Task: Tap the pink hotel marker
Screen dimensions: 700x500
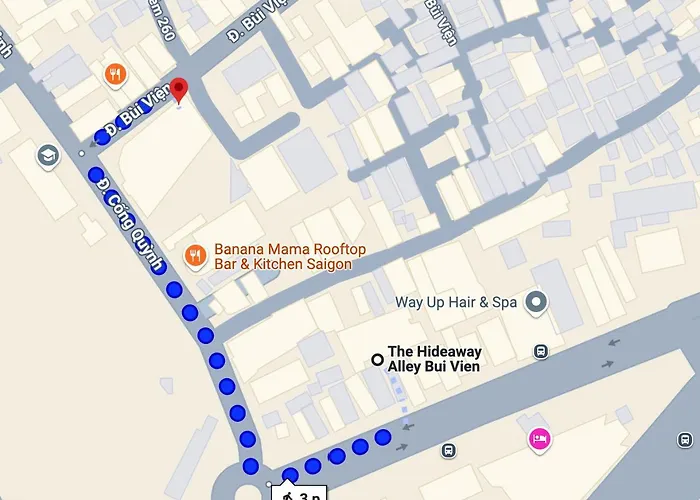Action: pos(539,438)
